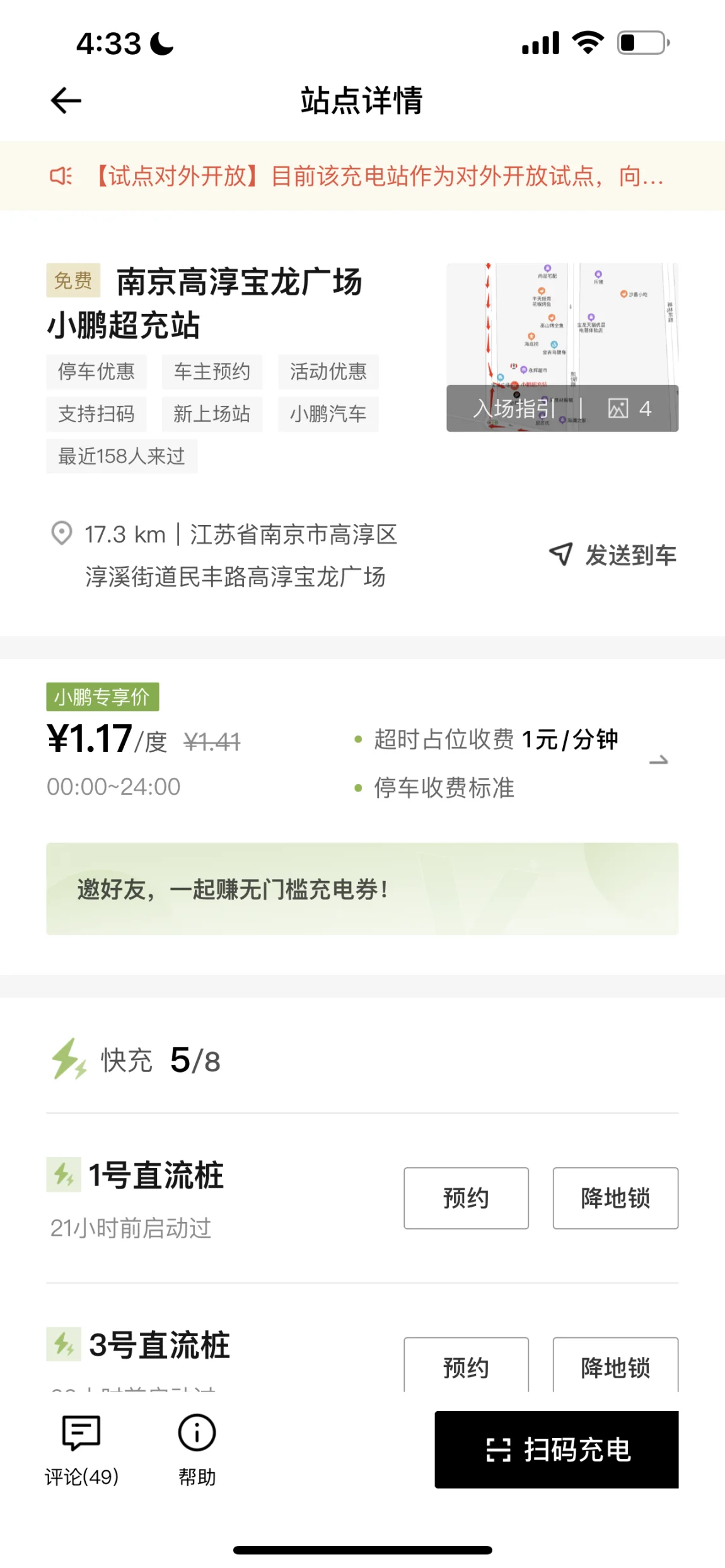Viewport: 725px width, 1568px height.
Task: Tap the 车主预约 tag
Action: [212, 372]
